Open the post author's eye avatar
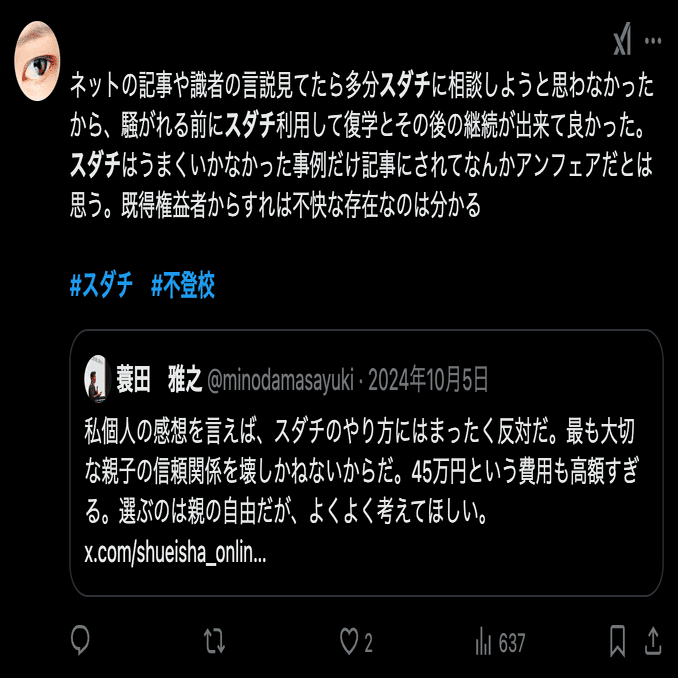The image size is (678, 678). click(38, 61)
